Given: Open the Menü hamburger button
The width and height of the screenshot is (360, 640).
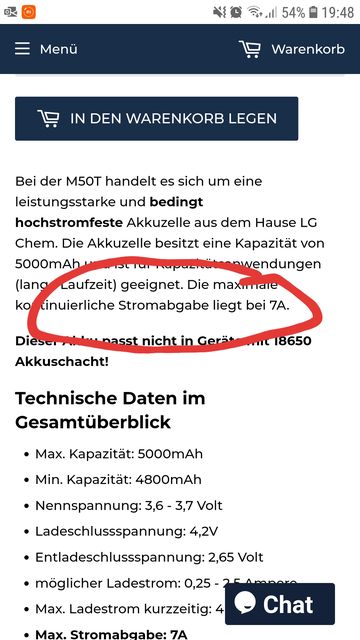Looking at the screenshot, I should pyautogui.click(x=46, y=49).
